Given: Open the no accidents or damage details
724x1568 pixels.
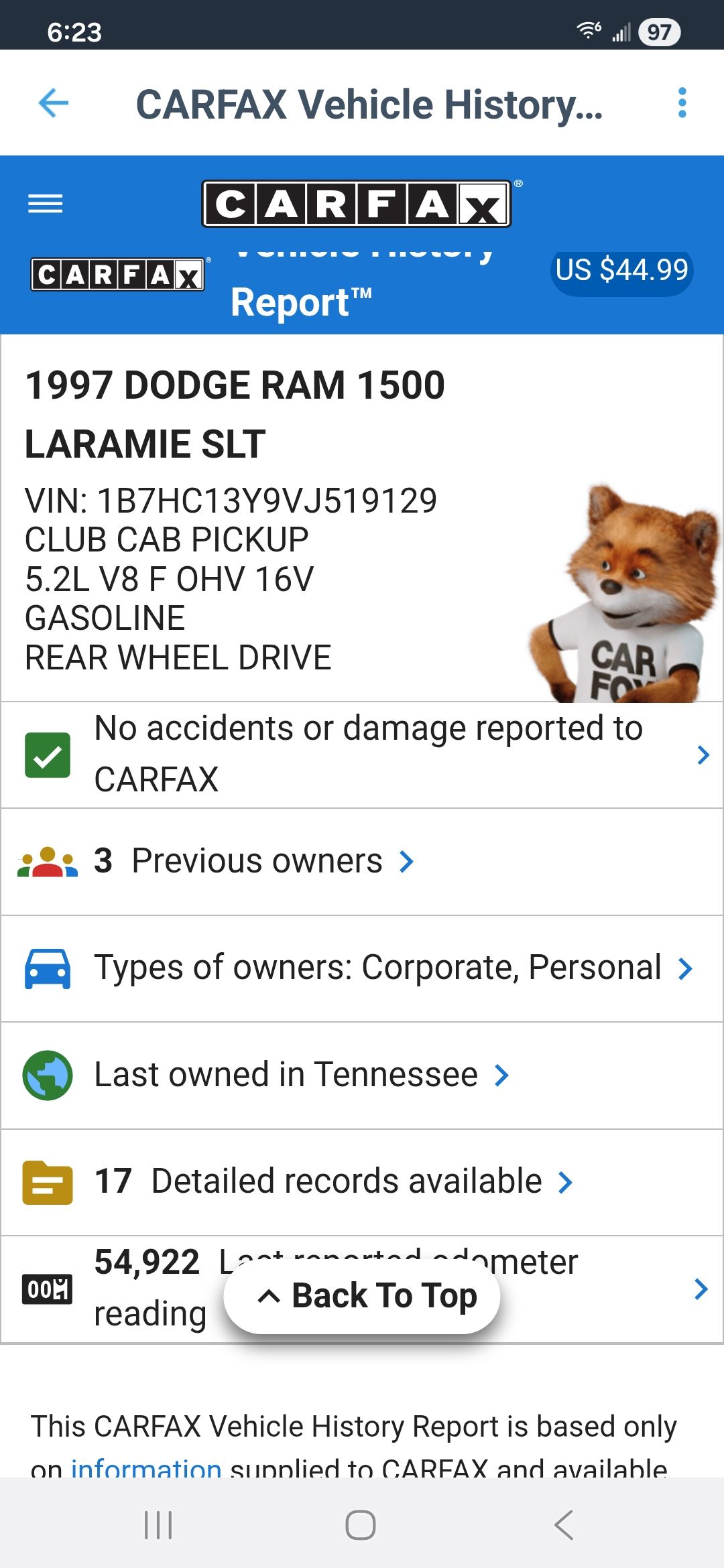Looking at the screenshot, I should coord(368,755).
